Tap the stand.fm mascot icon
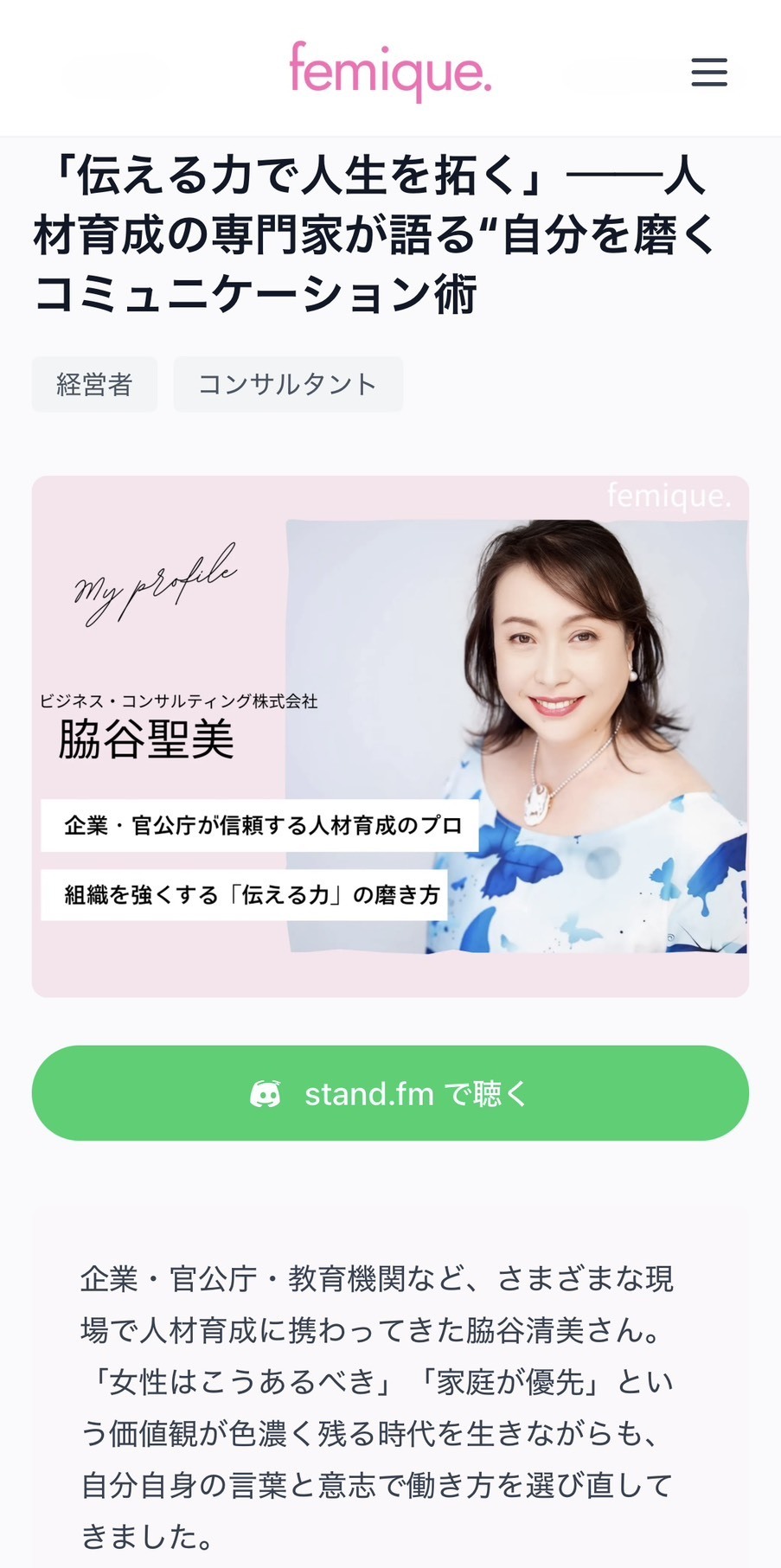Screen dimensions: 781x1568 click(x=268, y=1092)
